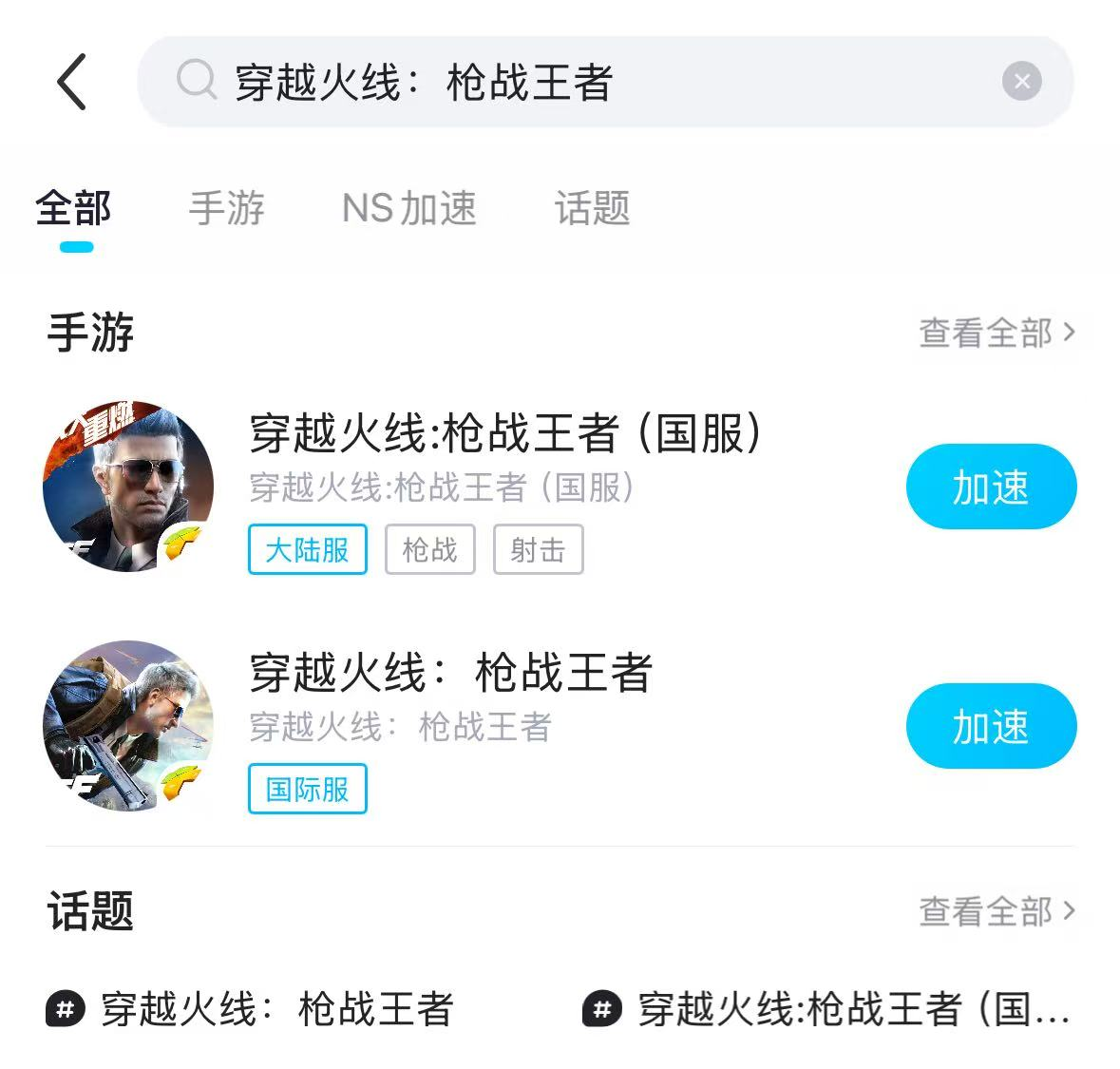1120x1069 pixels.
Task: Tap 加速 for 穿越火线:枪战王者 (国服)
Action: click(x=991, y=487)
